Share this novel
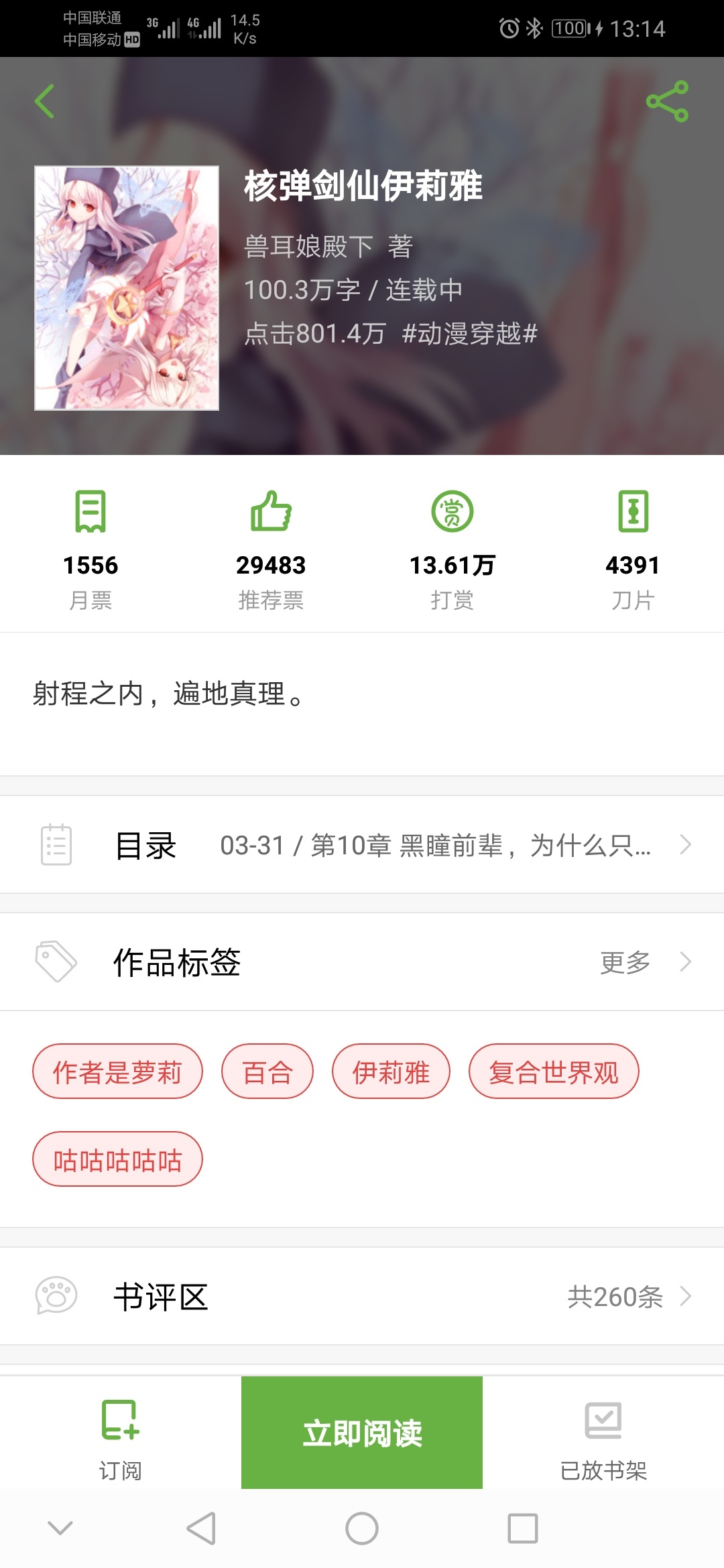Screen dimensions: 724x1568 pyautogui.click(x=667, y=101)
